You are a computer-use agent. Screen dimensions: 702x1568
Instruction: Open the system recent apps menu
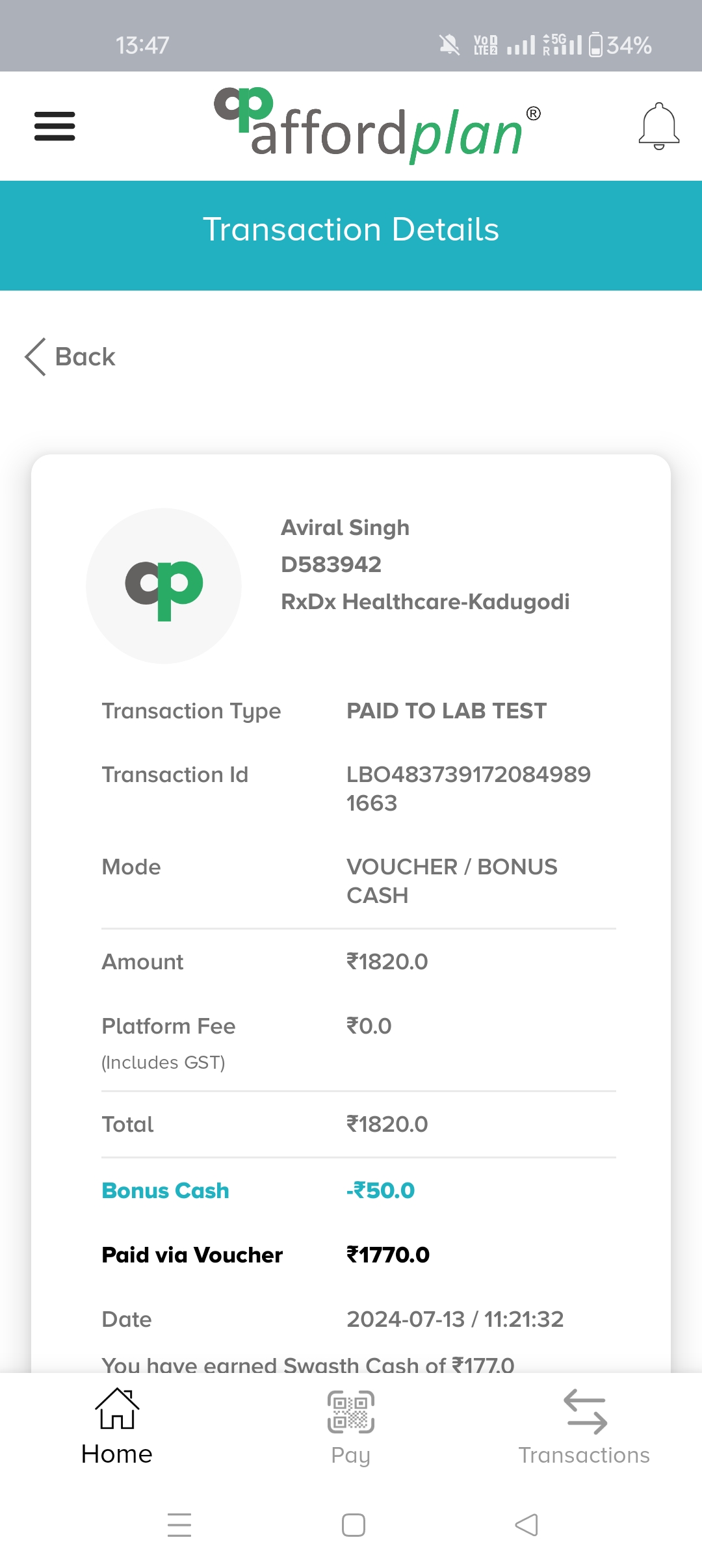(179, 1525)
